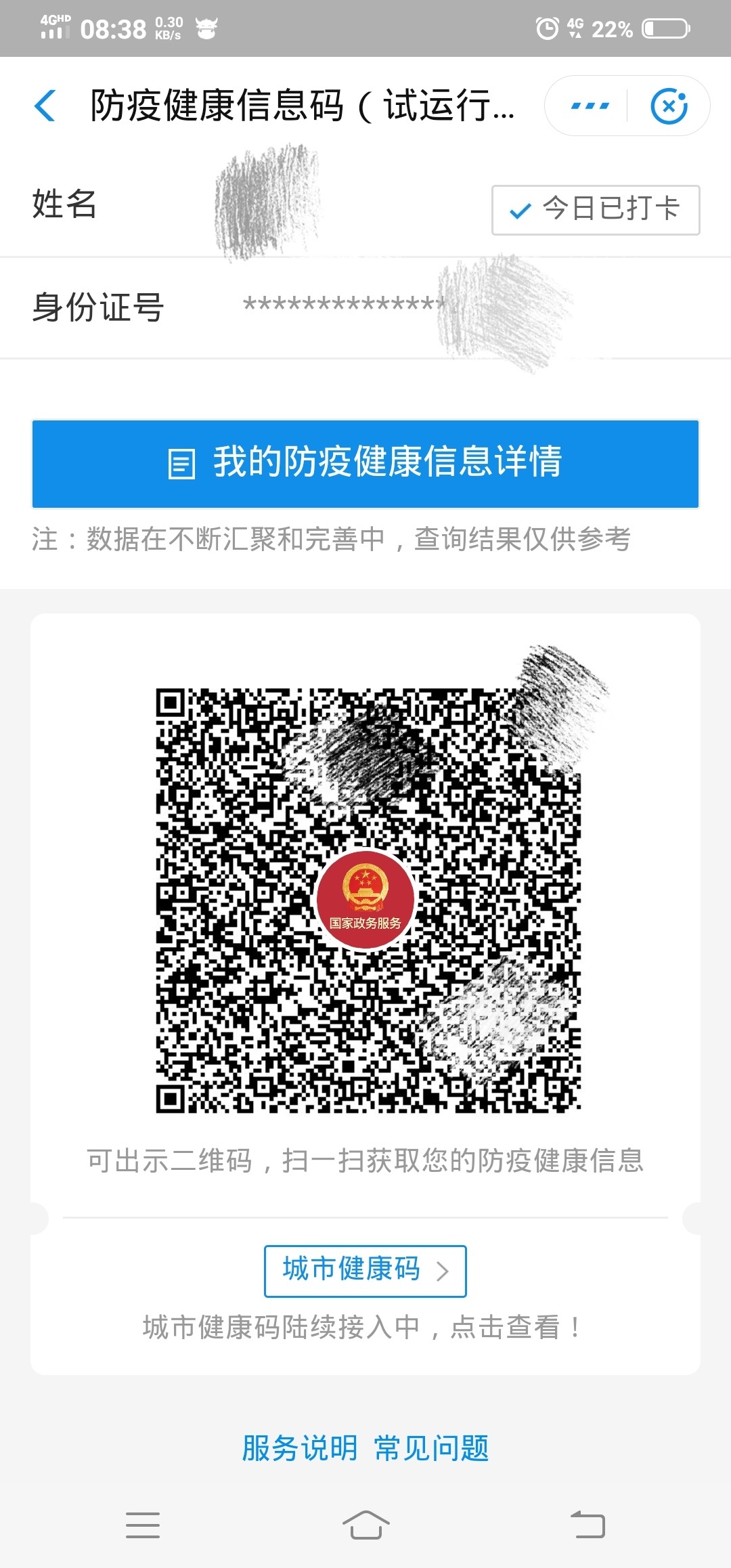Open the three-dot more options menu
This screenshot has height=1568, width=731.
tap(590, 106)
